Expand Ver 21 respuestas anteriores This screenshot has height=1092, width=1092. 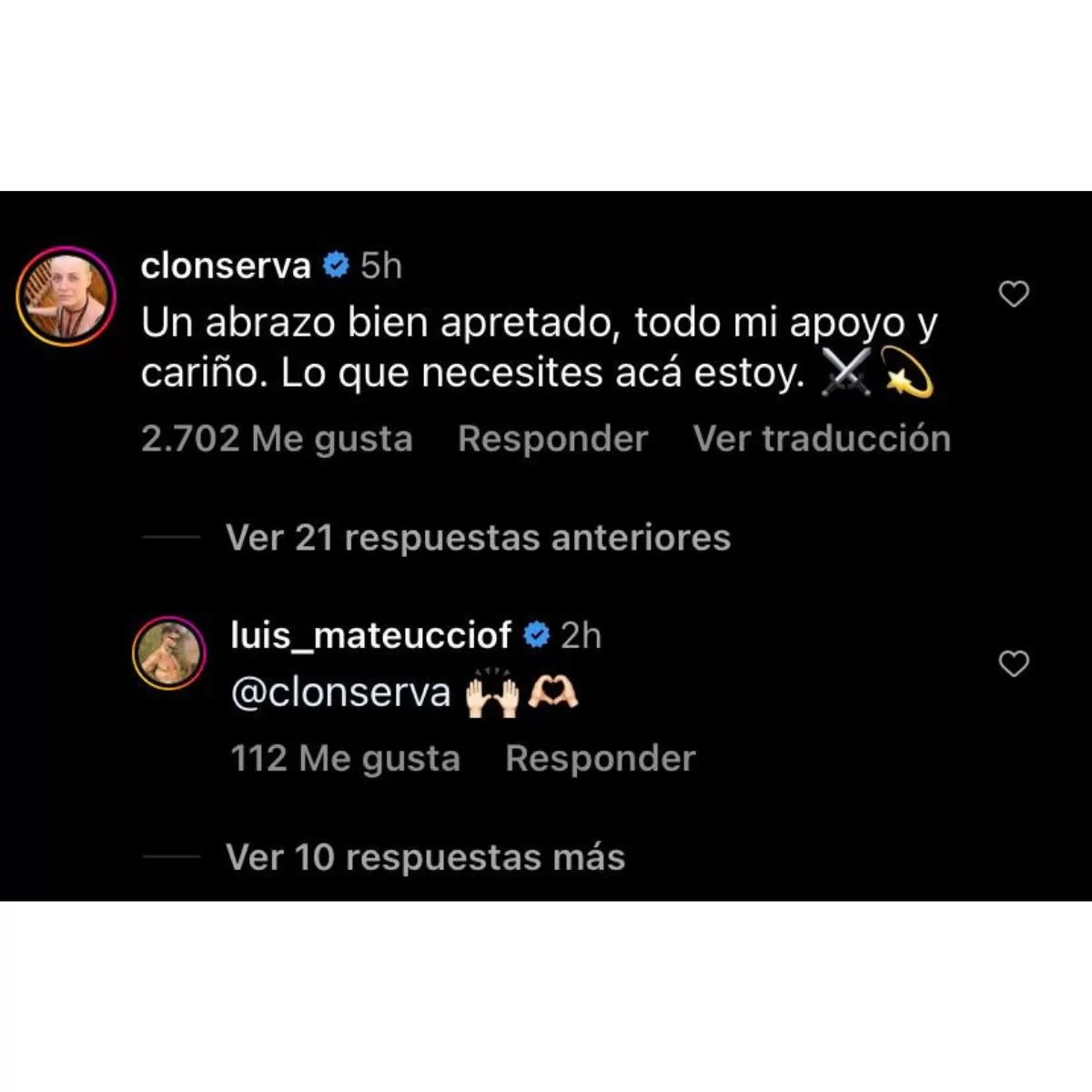(478, 538)
